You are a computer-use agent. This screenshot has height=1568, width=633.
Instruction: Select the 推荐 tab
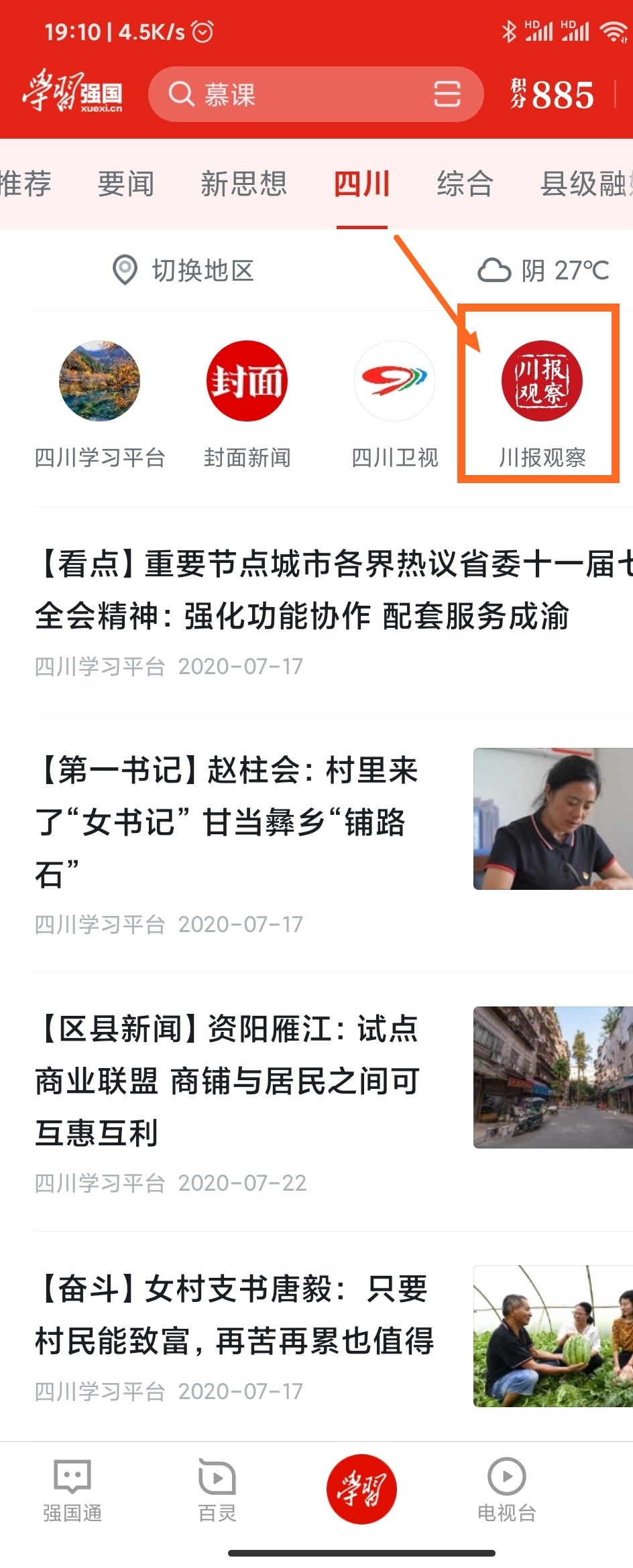point(25,184)
